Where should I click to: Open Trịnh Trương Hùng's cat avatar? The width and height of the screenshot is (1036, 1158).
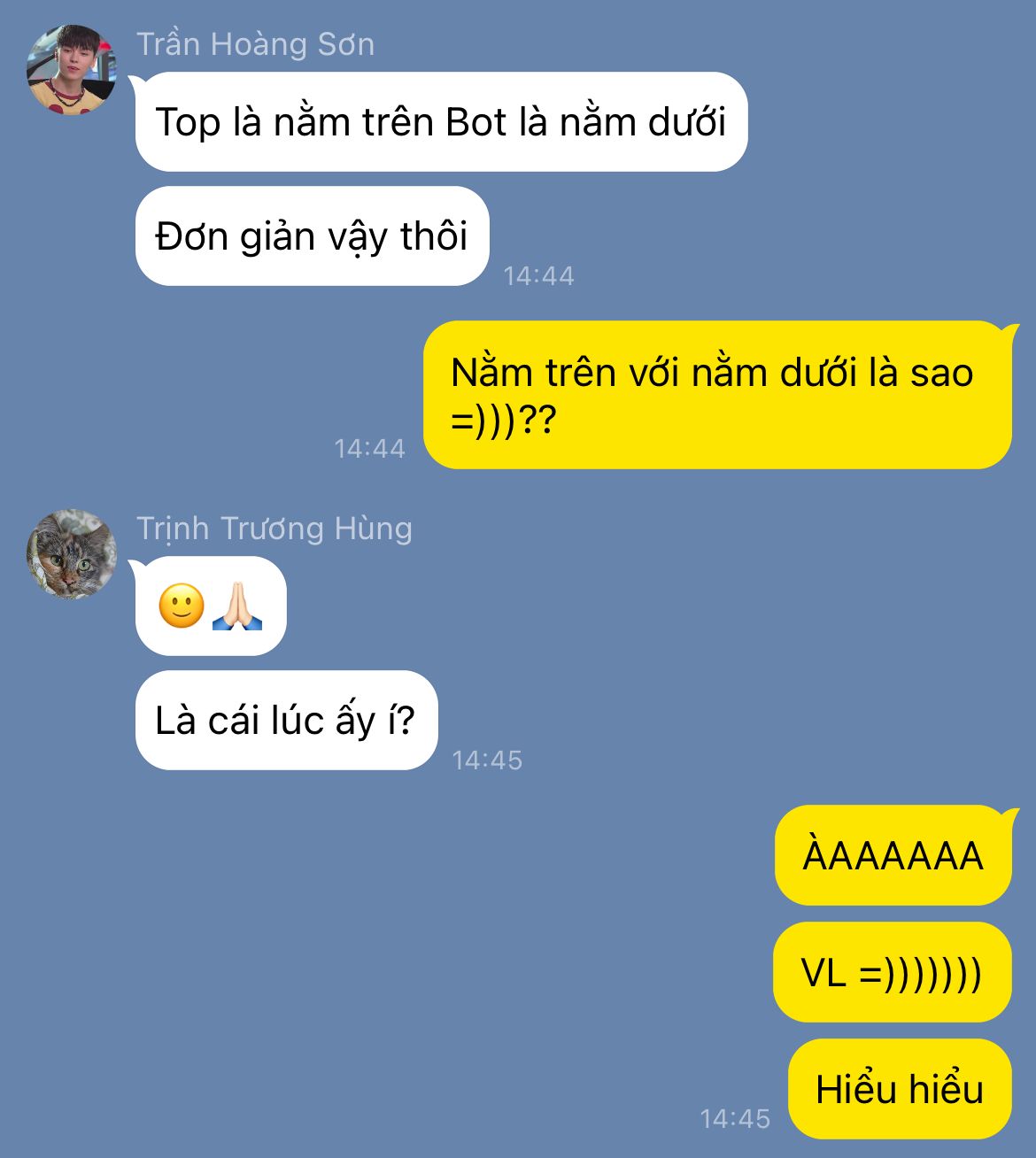point(72,554)
